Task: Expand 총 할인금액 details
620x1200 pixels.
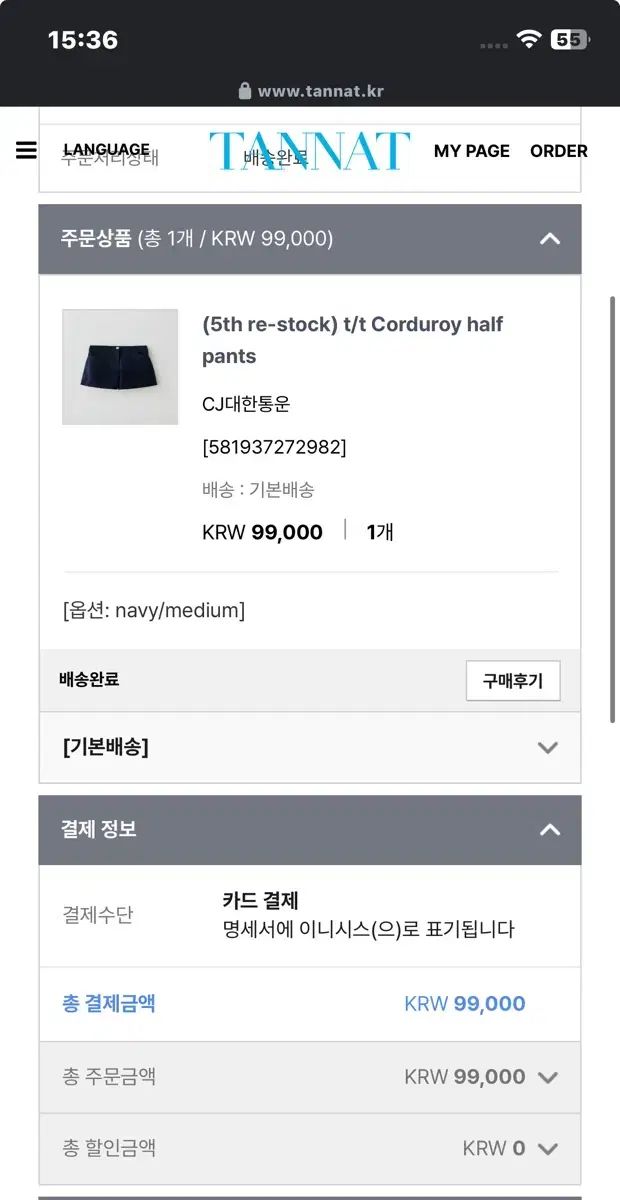Action: pyautogui.click(x=547, y=1149)
